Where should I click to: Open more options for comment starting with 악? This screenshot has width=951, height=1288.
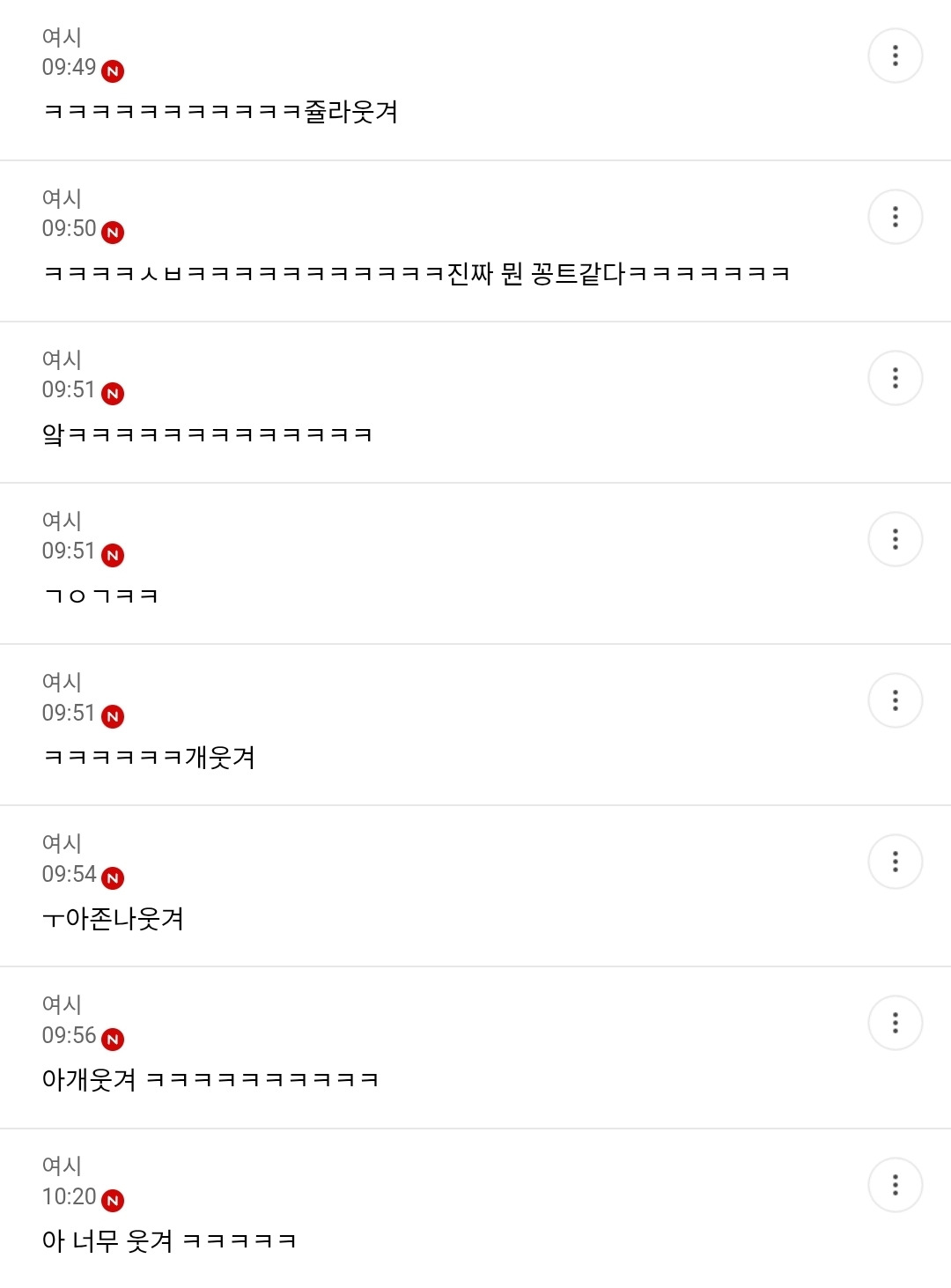895,378
